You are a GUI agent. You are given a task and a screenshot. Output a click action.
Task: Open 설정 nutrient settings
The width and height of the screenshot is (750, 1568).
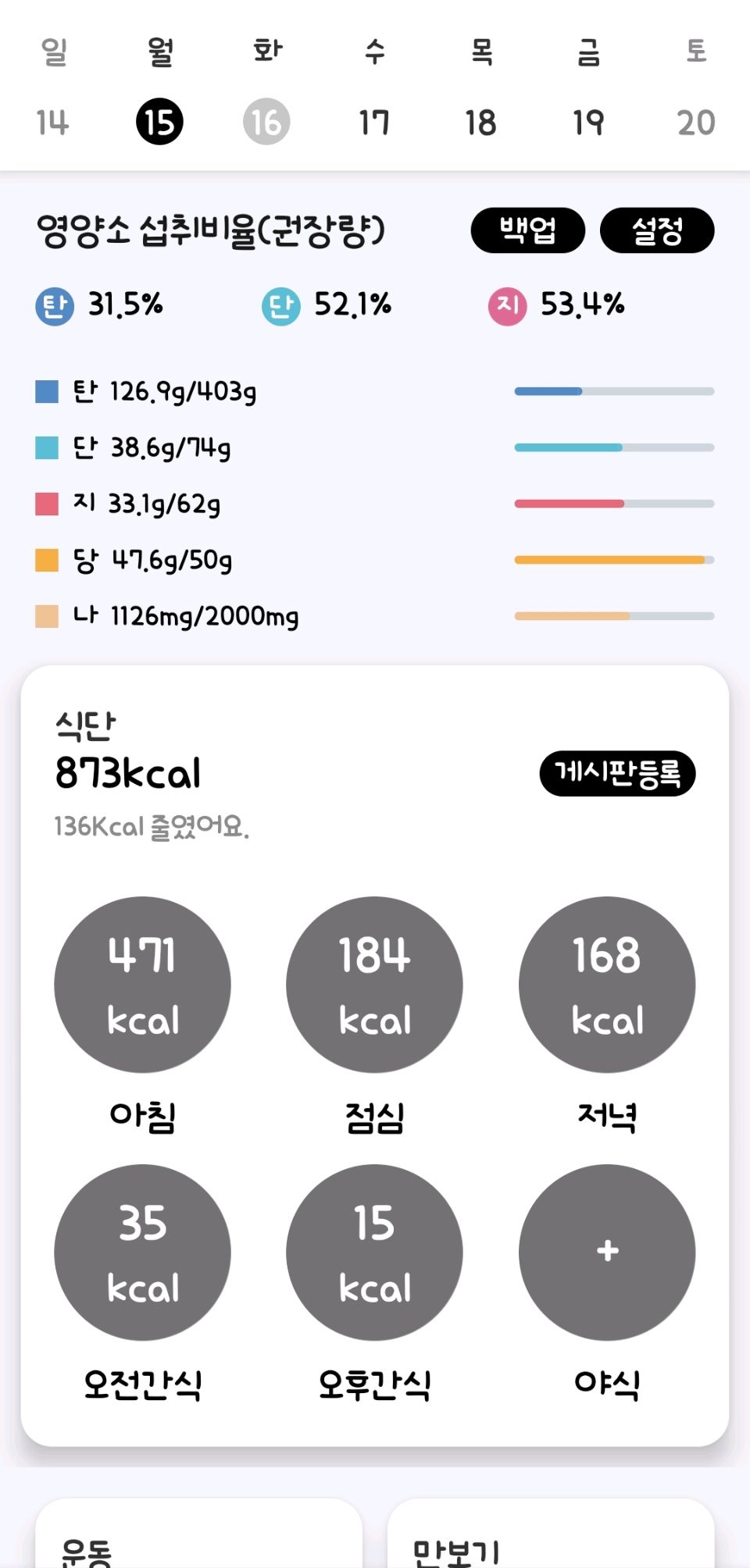[x=657, y=230]
